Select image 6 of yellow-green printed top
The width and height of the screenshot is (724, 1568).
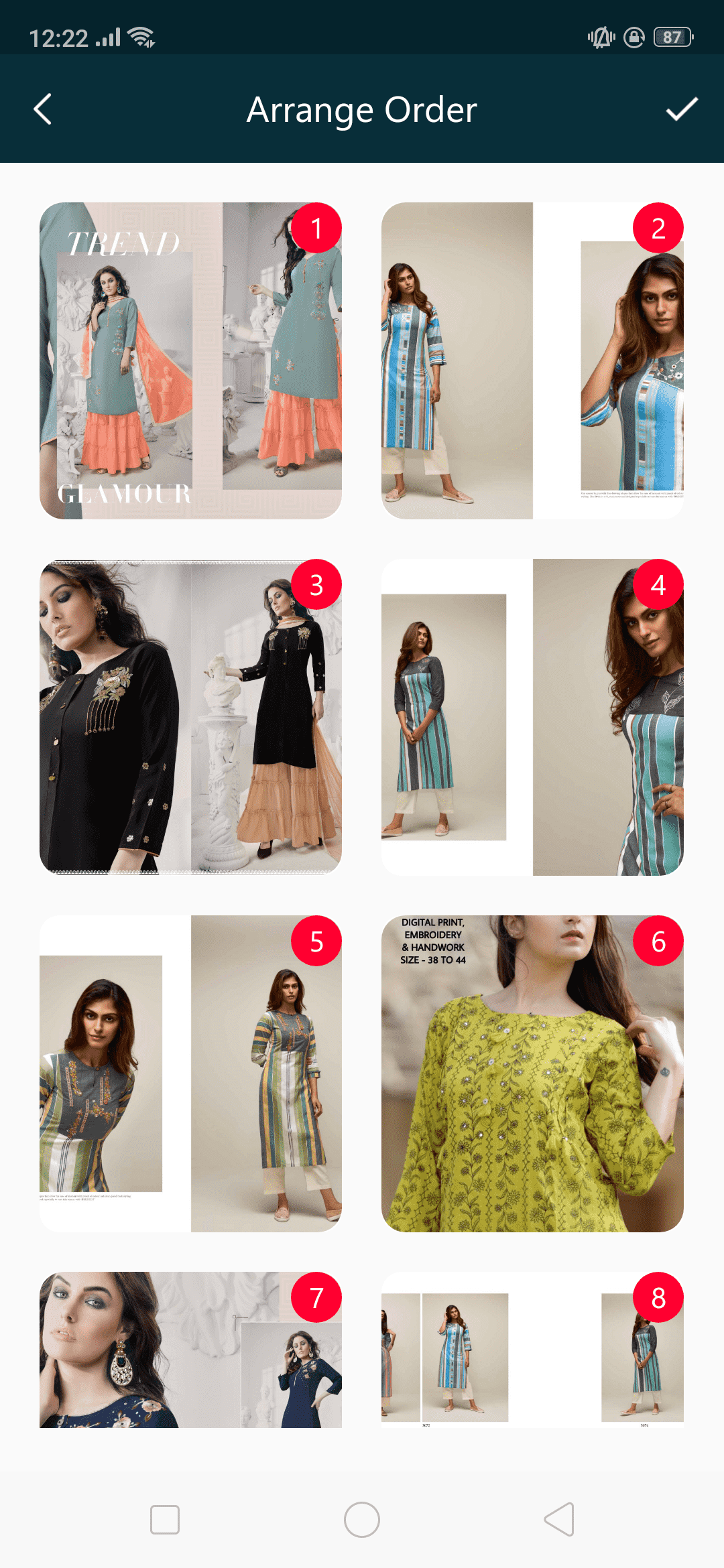532,1073
